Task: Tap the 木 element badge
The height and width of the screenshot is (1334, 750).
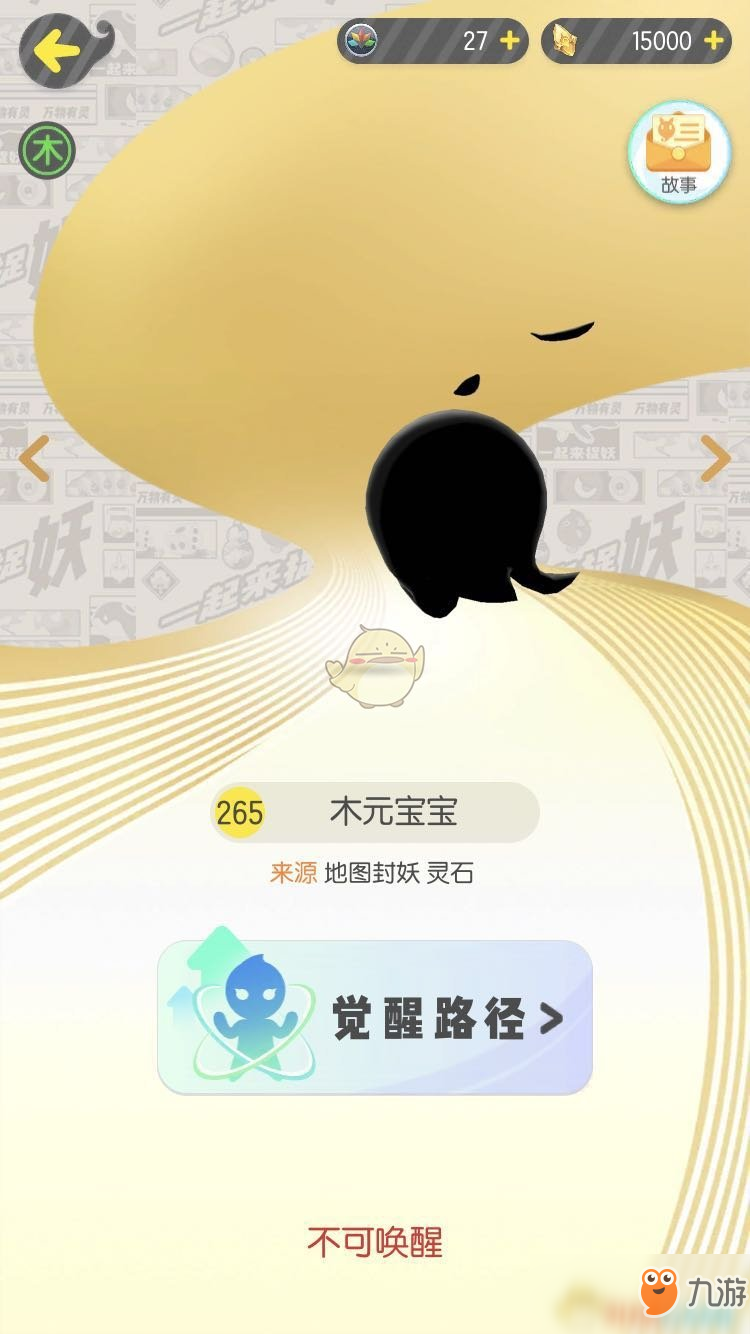Action: coord(47,151)
